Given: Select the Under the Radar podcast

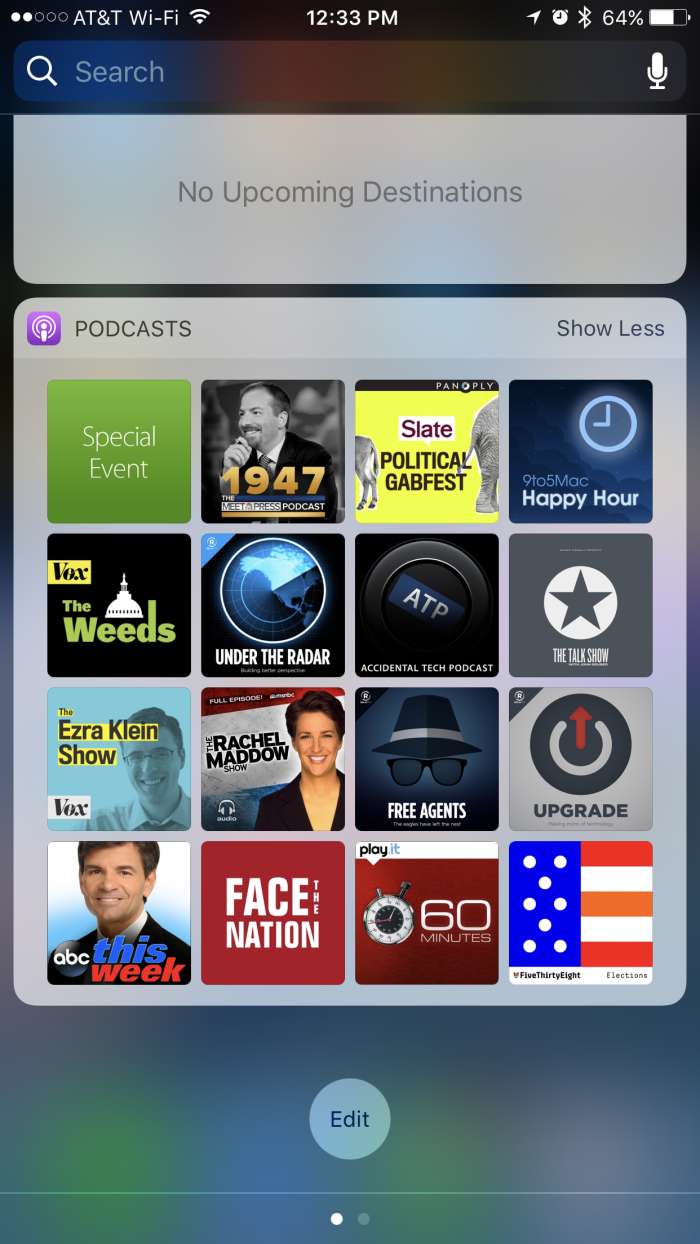Looking at the screenshot, I should 273,606.
